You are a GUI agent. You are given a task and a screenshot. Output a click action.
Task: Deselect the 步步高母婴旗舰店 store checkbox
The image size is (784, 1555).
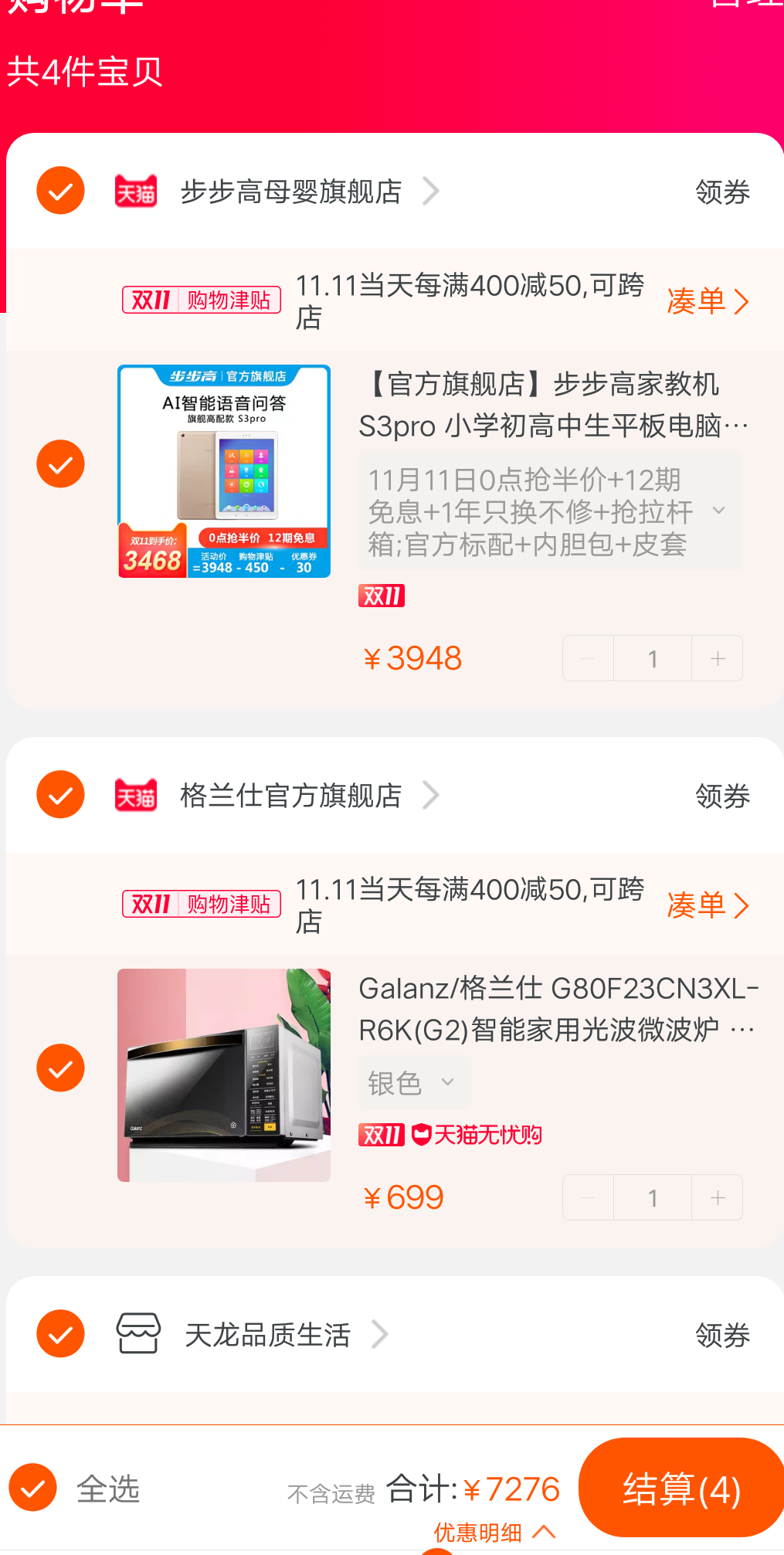tap(60, 191)
